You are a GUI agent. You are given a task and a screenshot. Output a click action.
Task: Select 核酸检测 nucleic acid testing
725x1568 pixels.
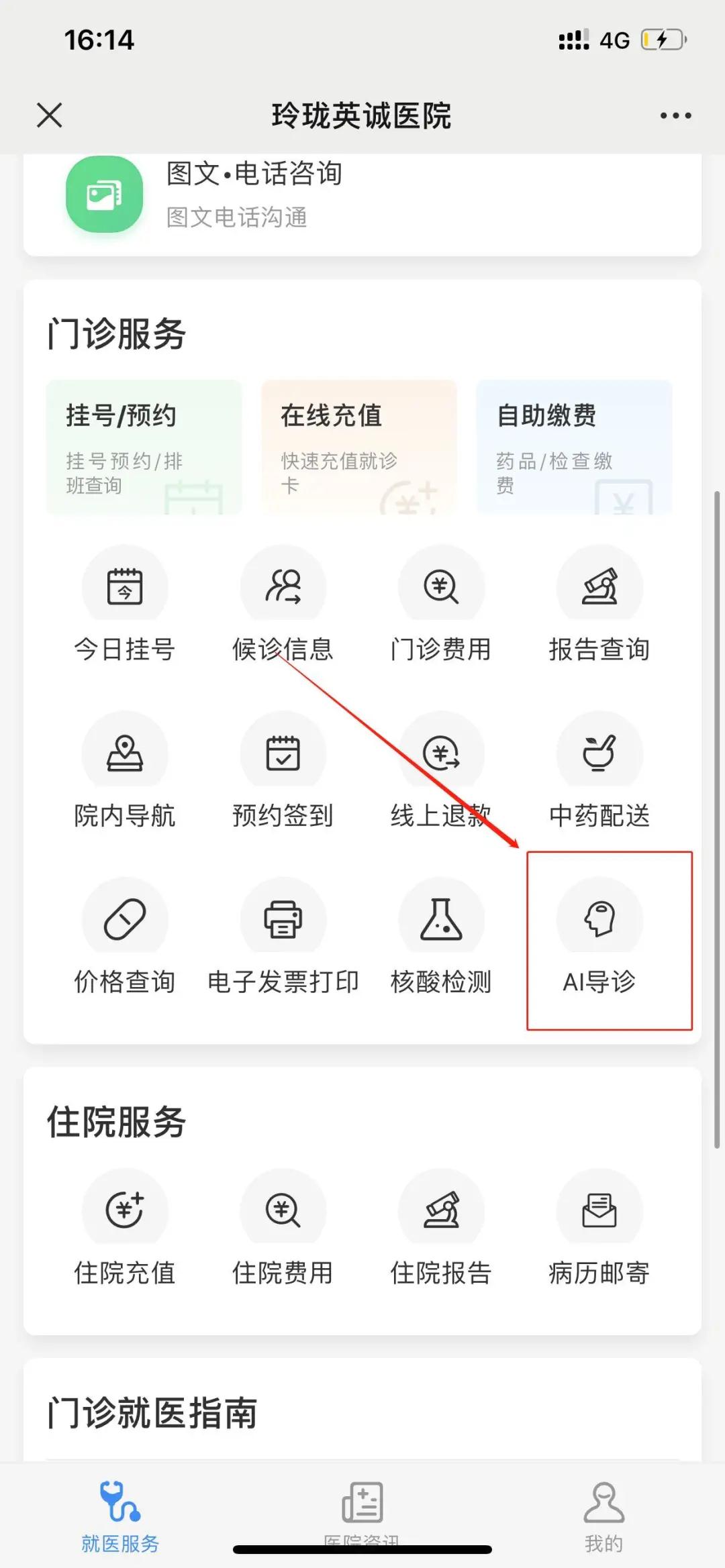tap(441, 937)
